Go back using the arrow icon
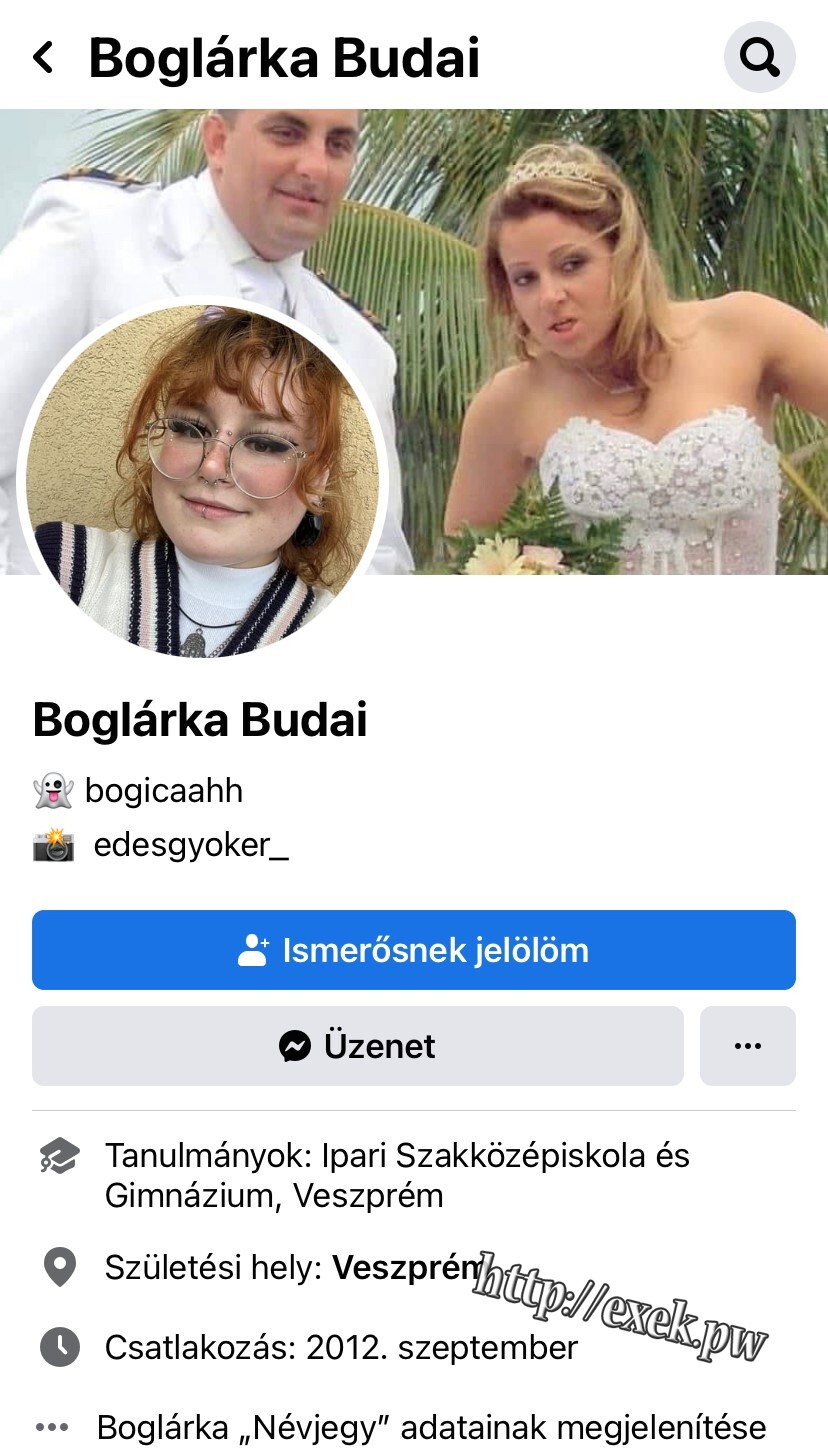This screenshot has width=828, height=1456. (x=43, y=58)
